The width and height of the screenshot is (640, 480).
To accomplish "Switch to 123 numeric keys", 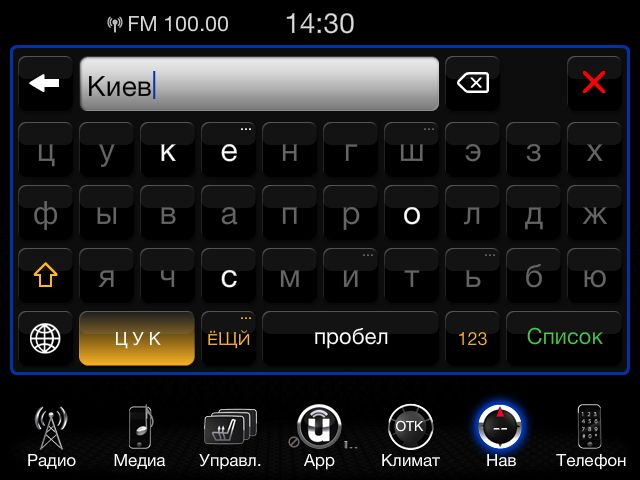I will pyautogui.click(x=472, y=339).
